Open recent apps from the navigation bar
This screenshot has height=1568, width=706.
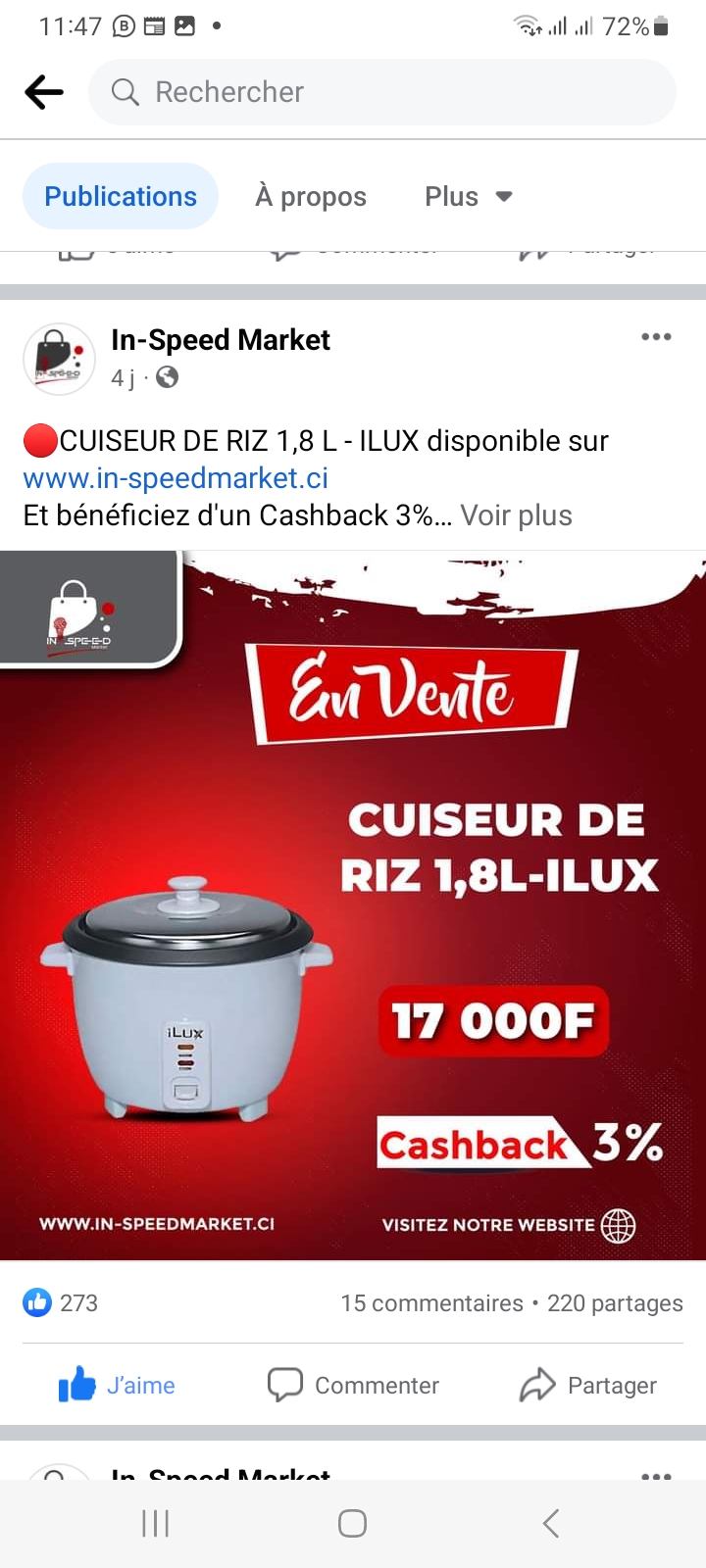(156, 1523)
